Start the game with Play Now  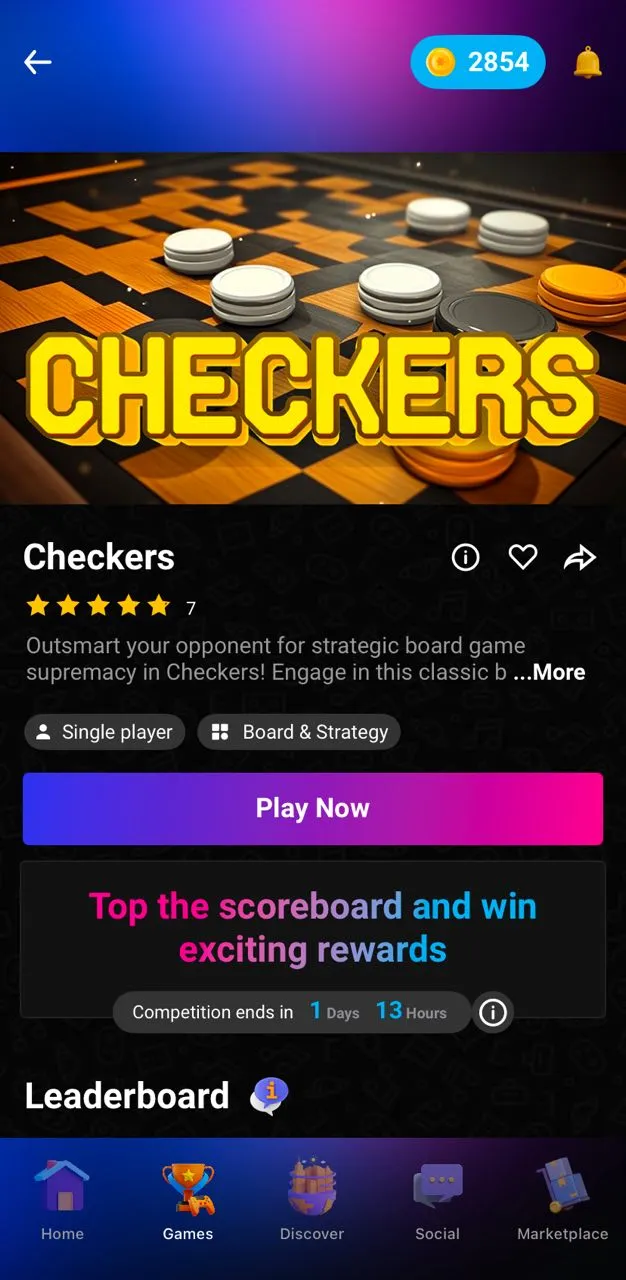(x=313, y=808)
